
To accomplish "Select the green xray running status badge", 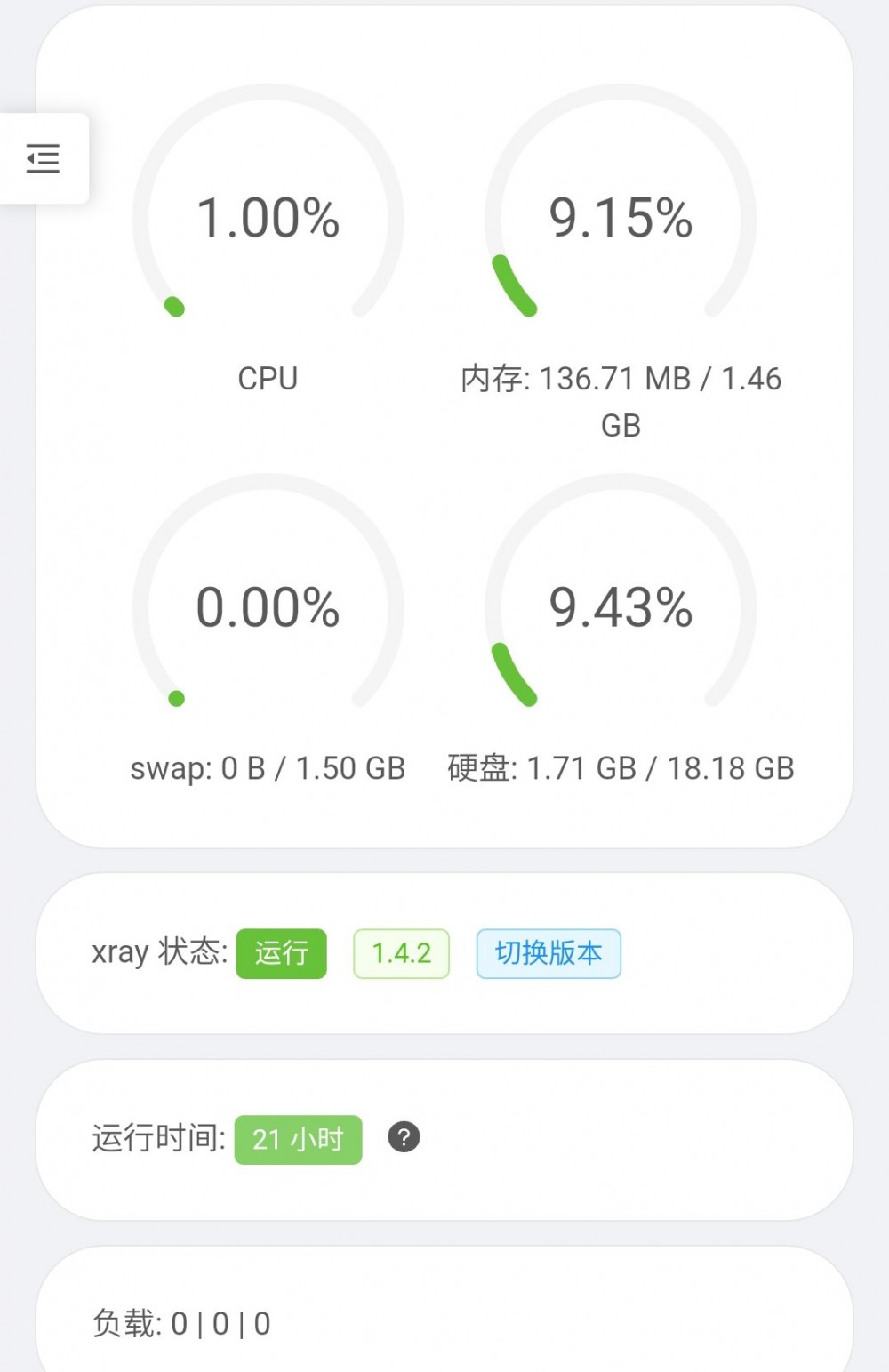I will [281, 952].
